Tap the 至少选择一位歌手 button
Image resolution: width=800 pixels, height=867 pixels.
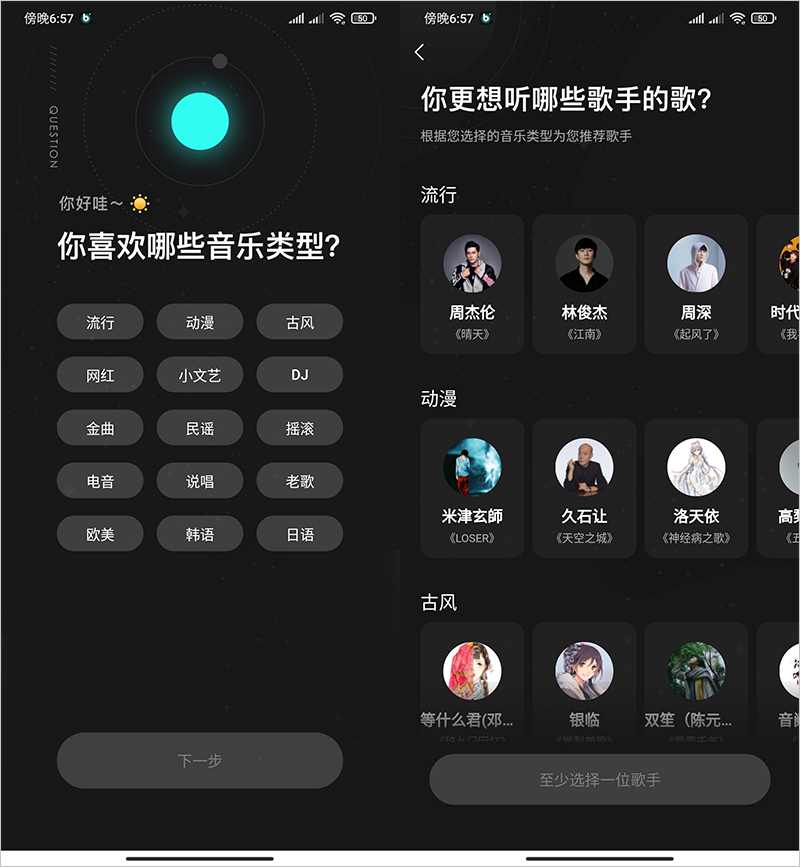pos(600,780)
